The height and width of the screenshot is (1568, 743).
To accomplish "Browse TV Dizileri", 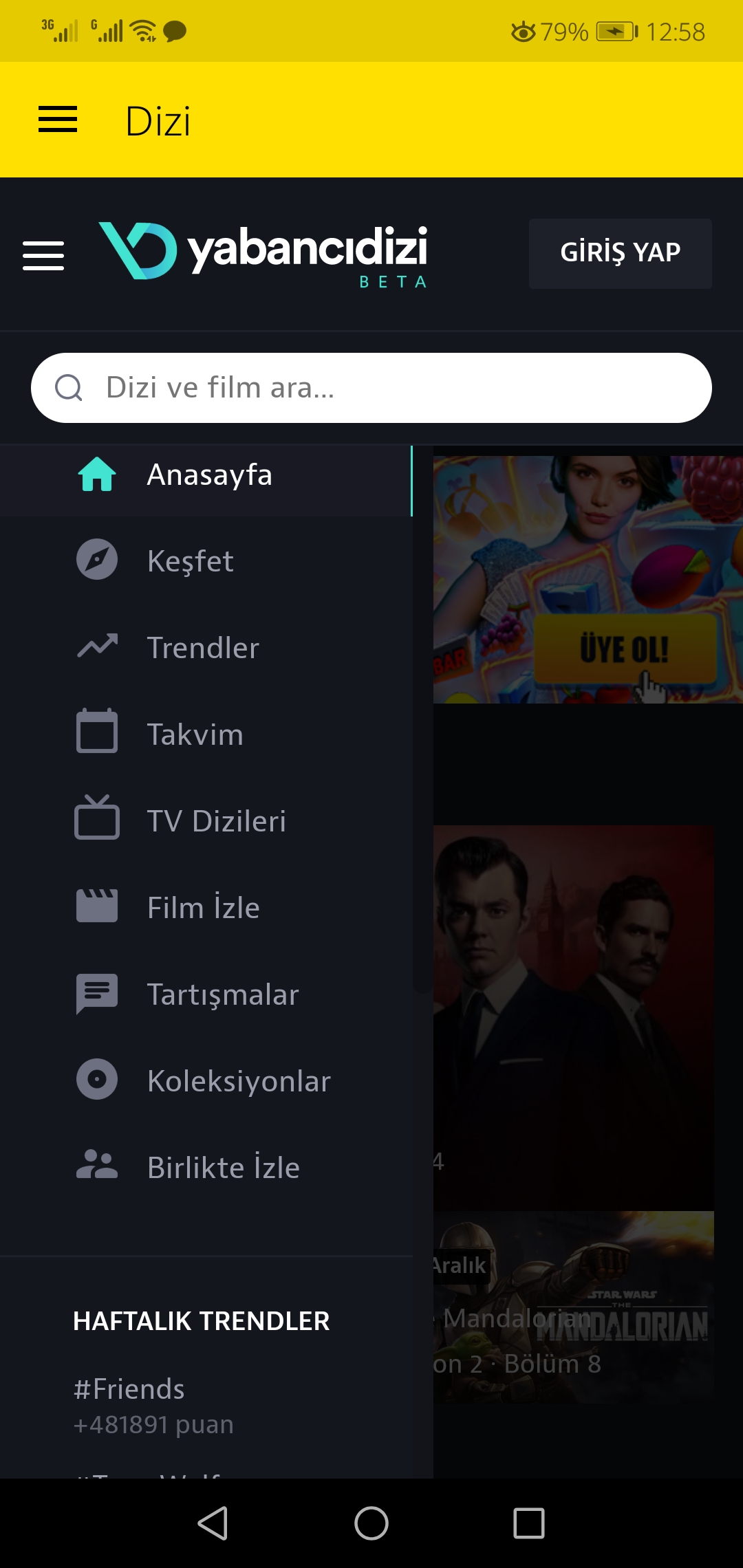I will pyautogui.click(x=216, y=821).
